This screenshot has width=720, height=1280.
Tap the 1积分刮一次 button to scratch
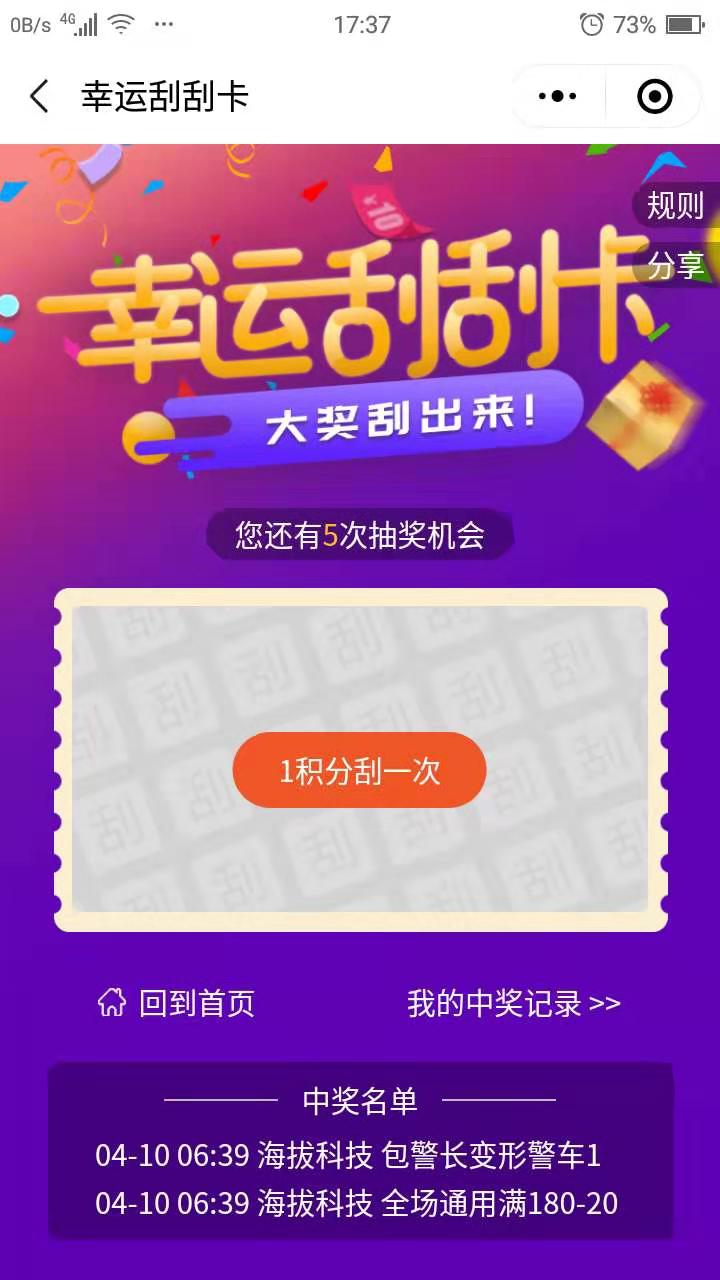pyautogui.click(x=359, y=771)
